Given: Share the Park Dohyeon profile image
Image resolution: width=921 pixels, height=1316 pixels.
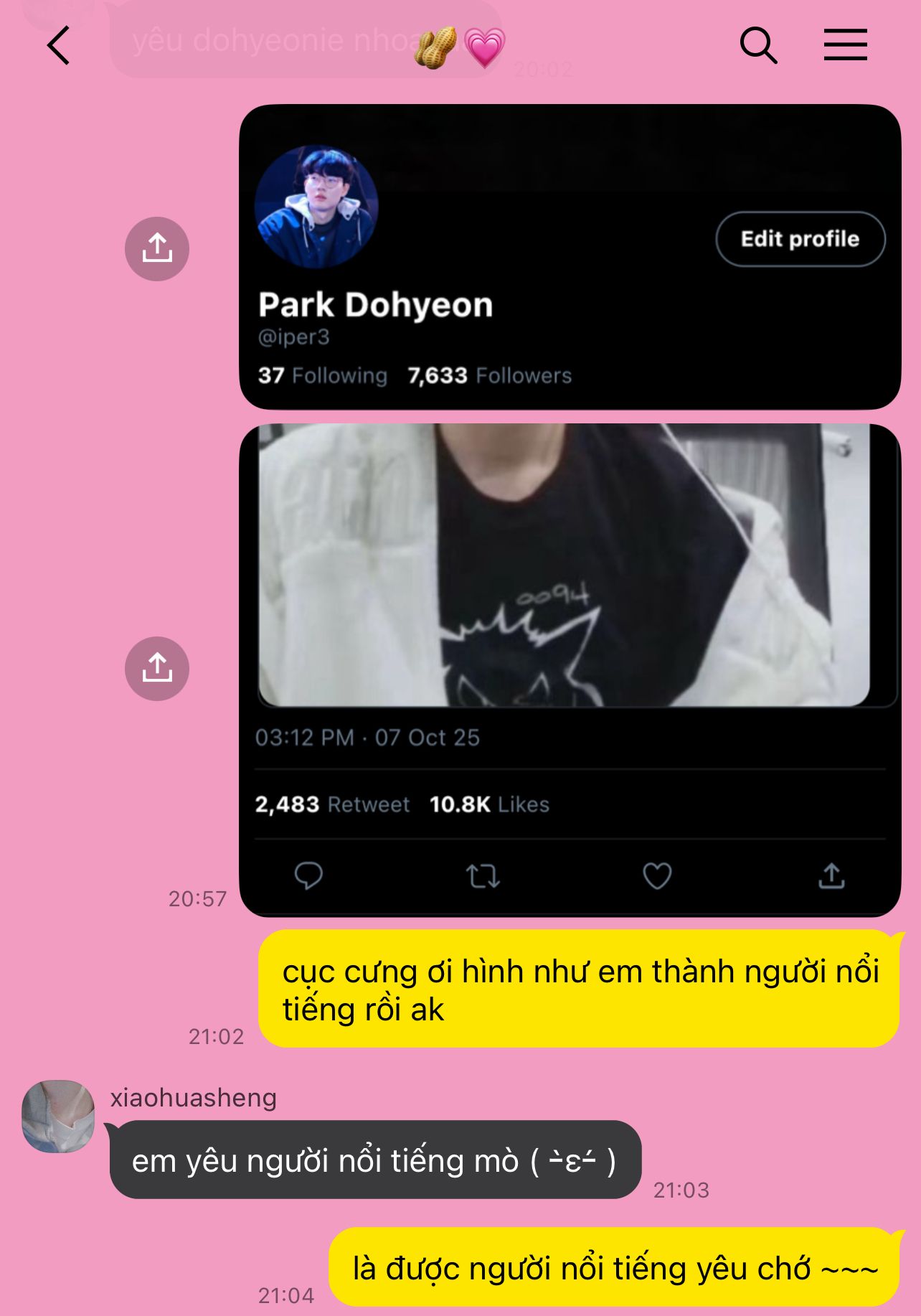Looking at the screenshot, I should pyautogui.click(x=157, y=249).
